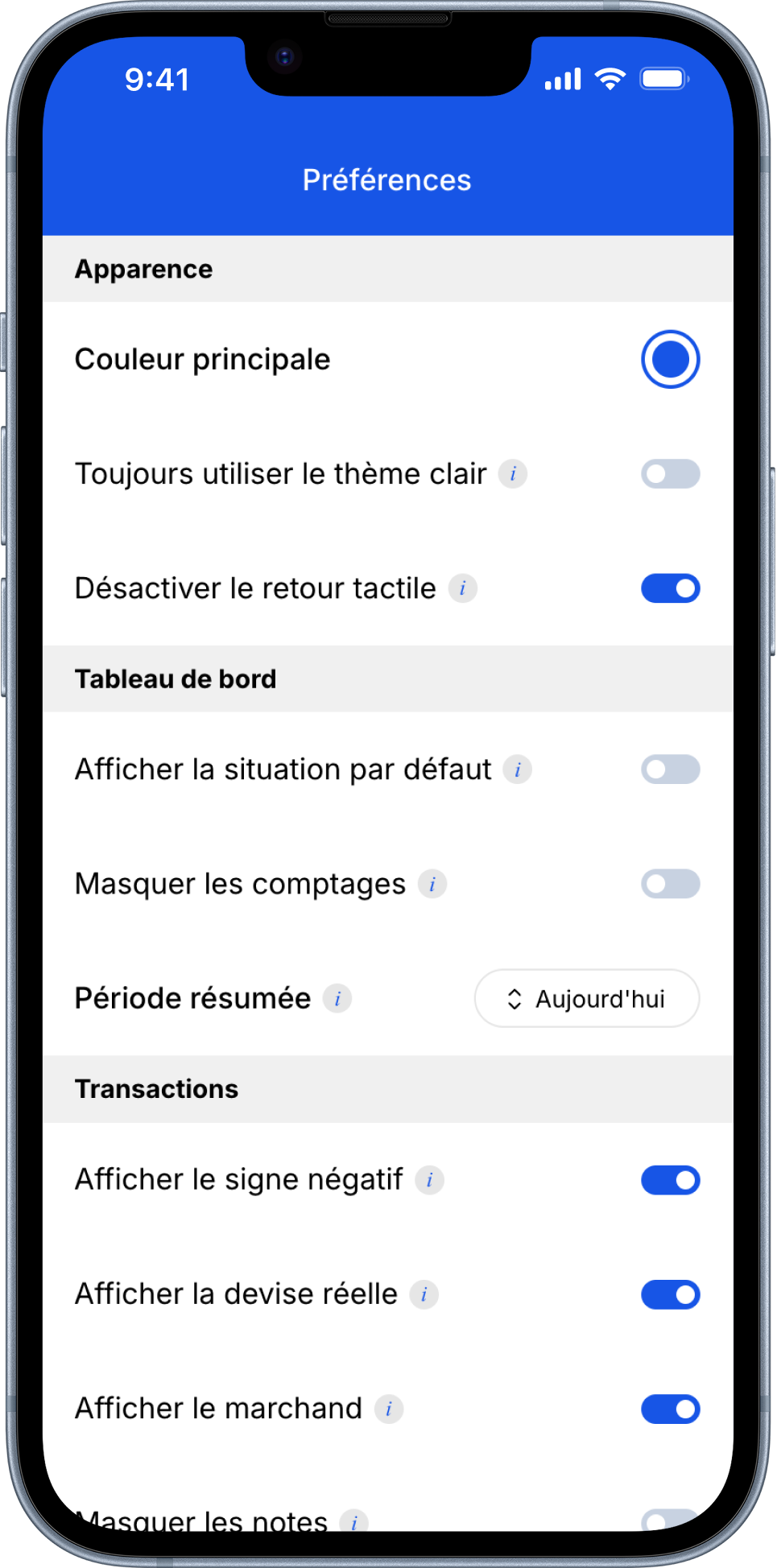The width and height of the screenshot is (777, 1568).
Task: Open info for Afficher le marchand
Action: [x=389, y=1409]
